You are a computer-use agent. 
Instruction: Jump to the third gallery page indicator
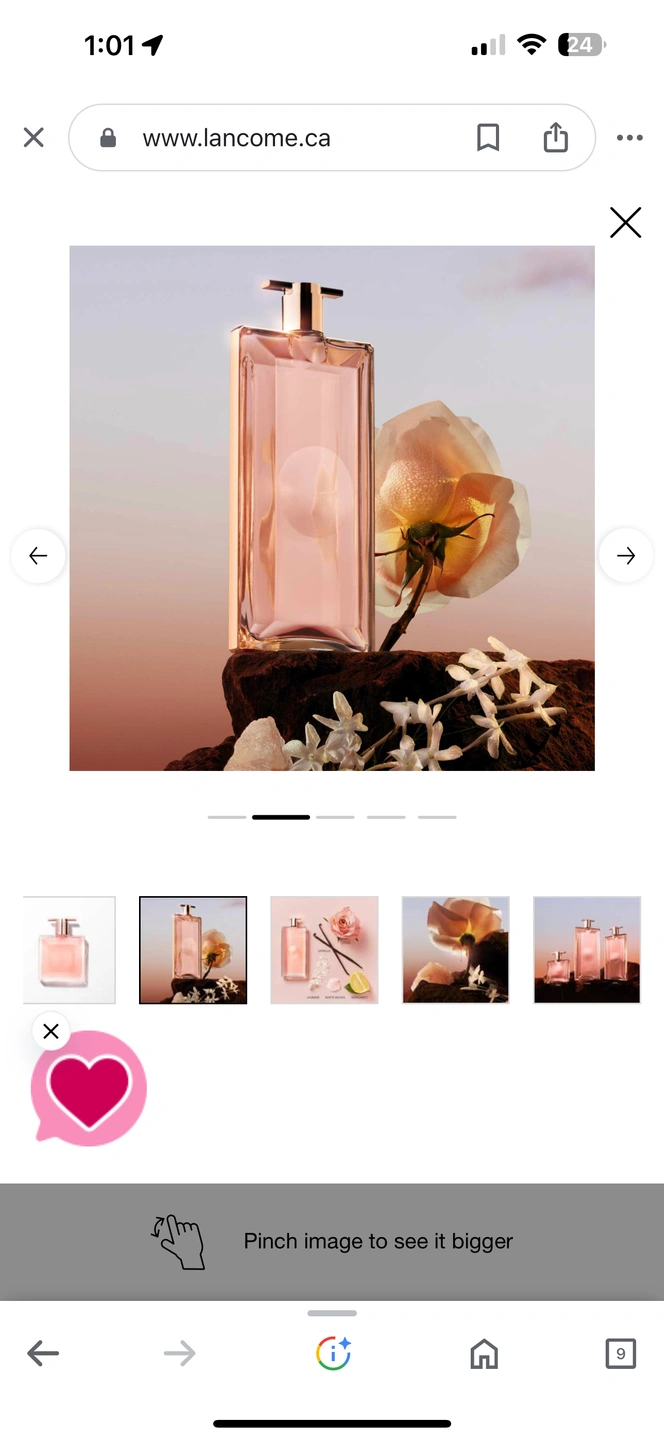(x=335, y=817)
